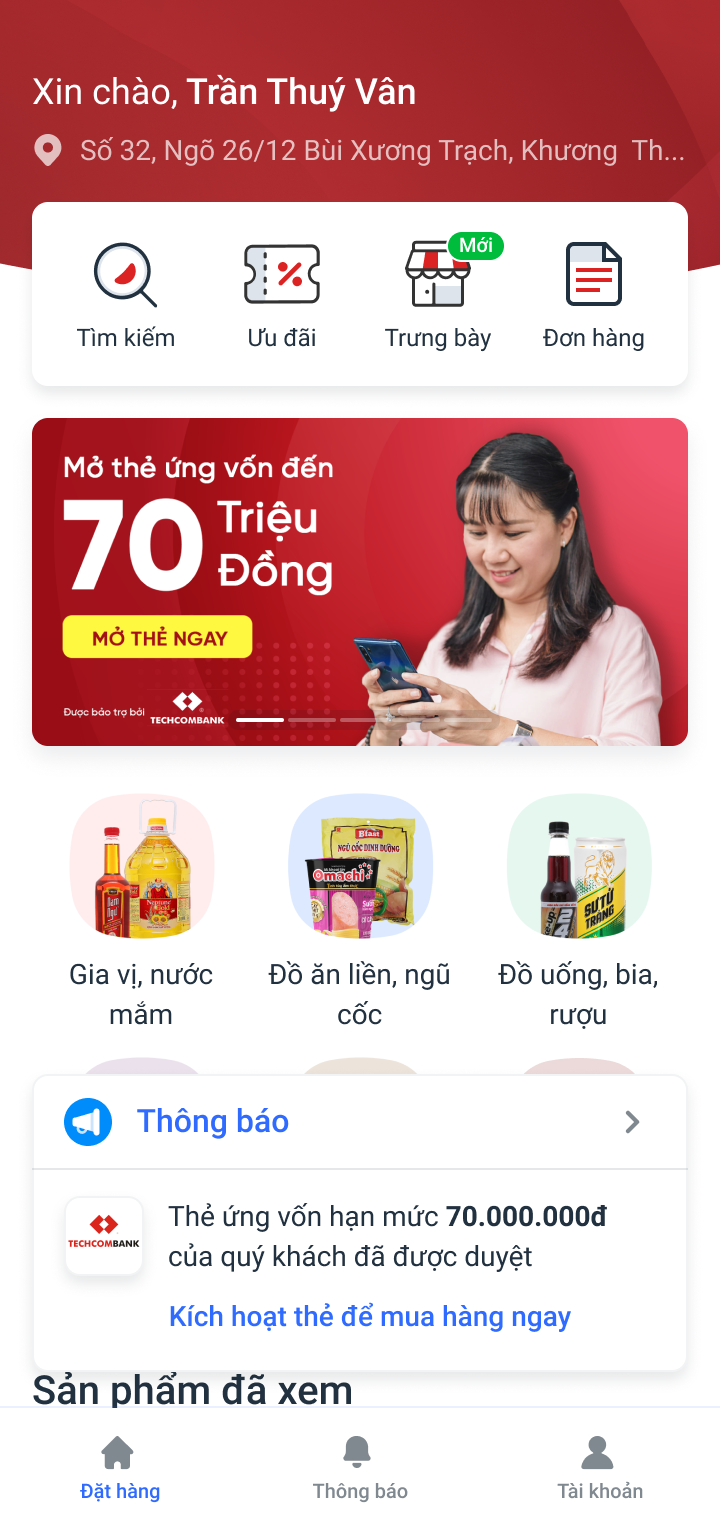Expand the Thông báo section chevron
720x1520 pixels.
click(632, 1122)
